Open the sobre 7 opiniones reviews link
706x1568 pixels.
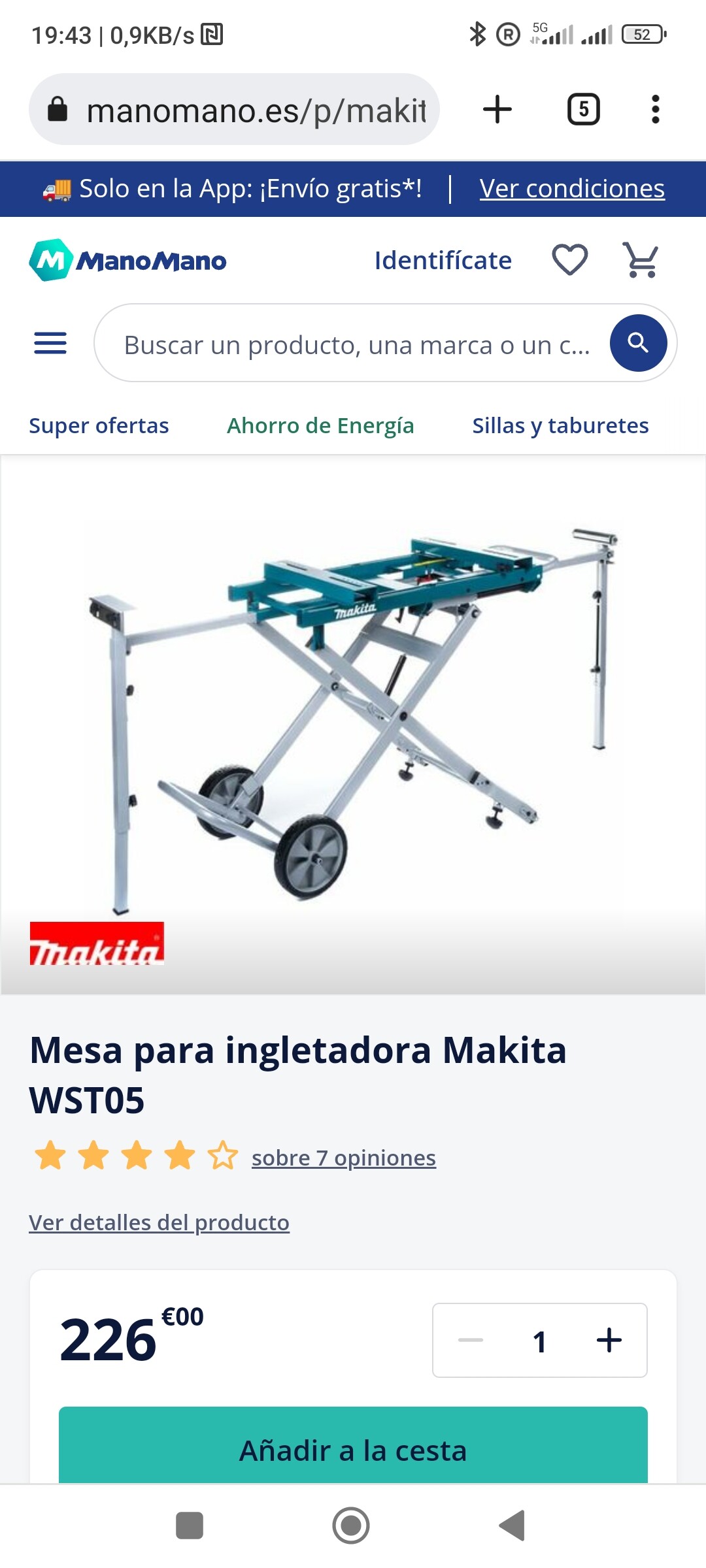click(x=344, y=1158)
